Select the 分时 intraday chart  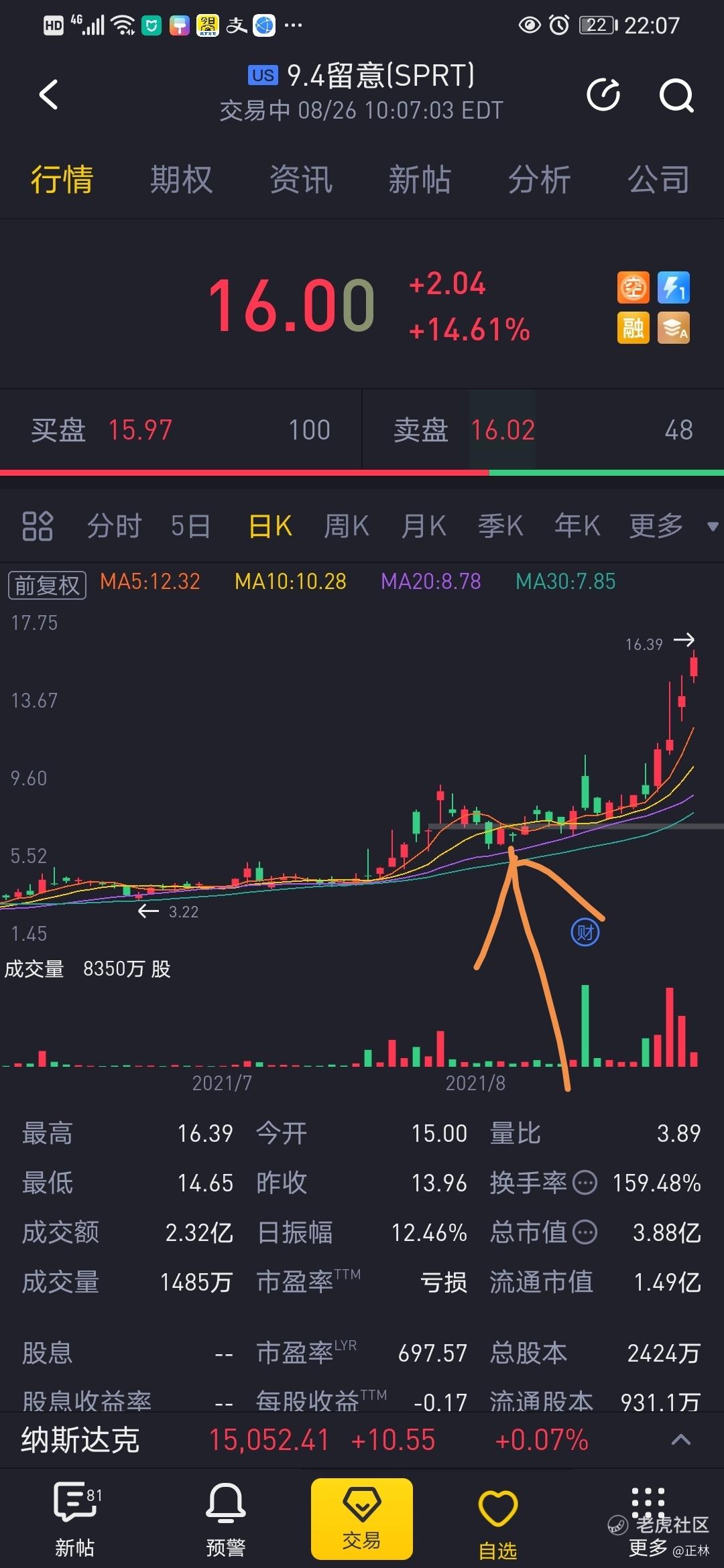click(115, 526)
